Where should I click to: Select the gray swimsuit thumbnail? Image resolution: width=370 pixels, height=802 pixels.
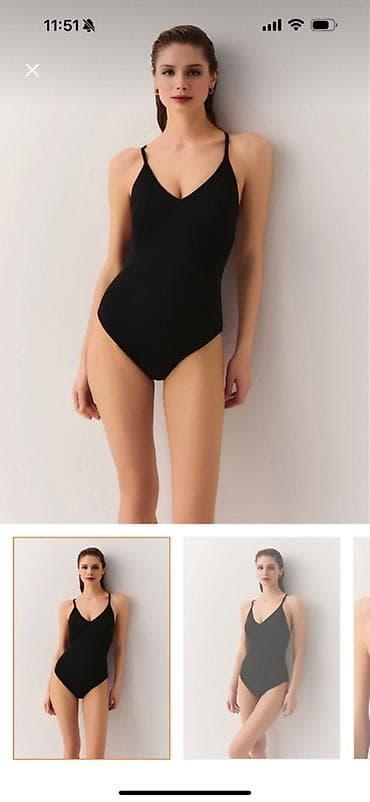262,648
